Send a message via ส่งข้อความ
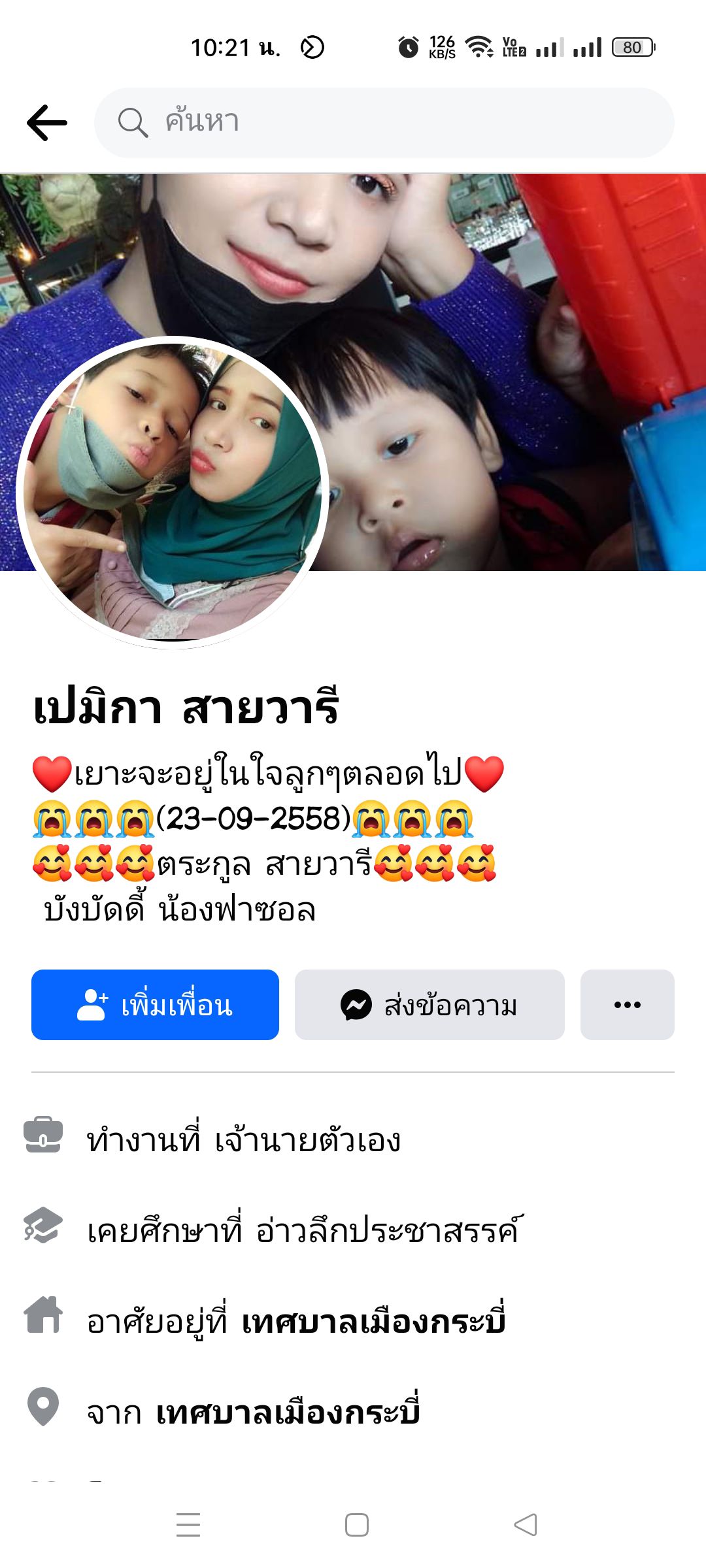Screen dimensions: 706x1568 429,1005
